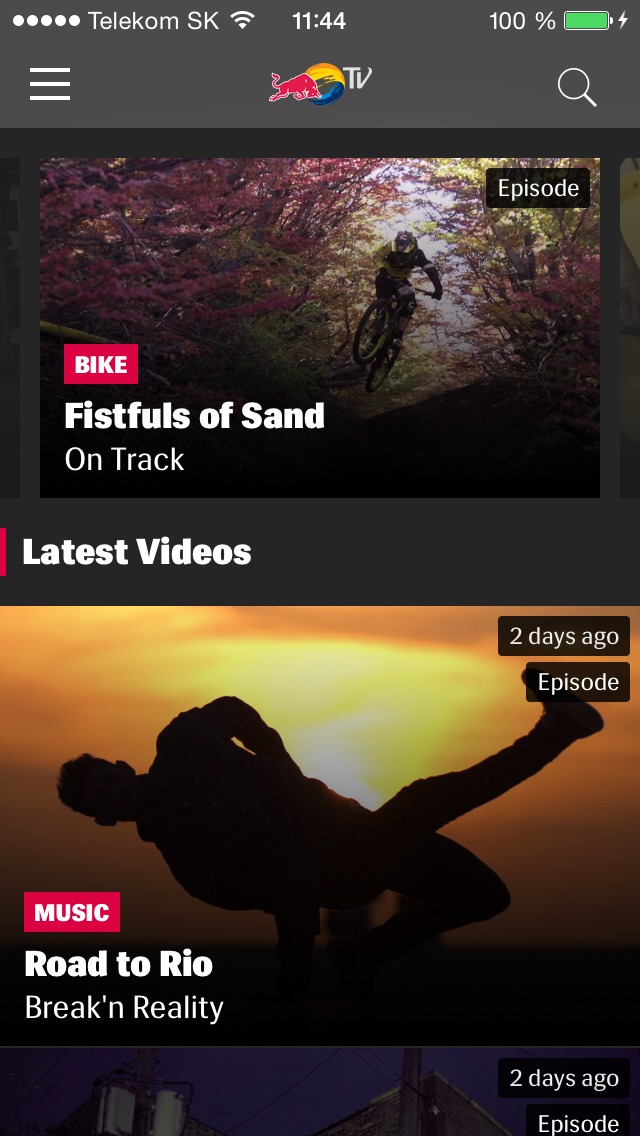Select the BIKE category tag

[x=101, y=365]
